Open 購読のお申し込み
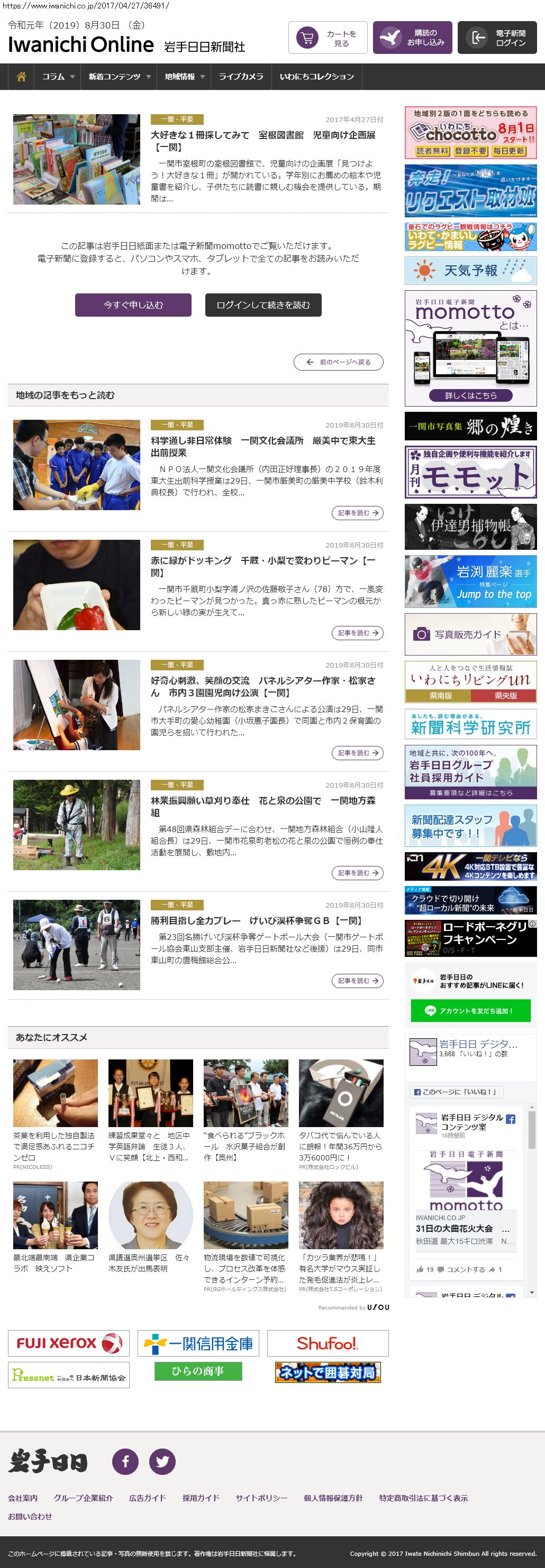The image size is (545, 1568). [413, 39]
